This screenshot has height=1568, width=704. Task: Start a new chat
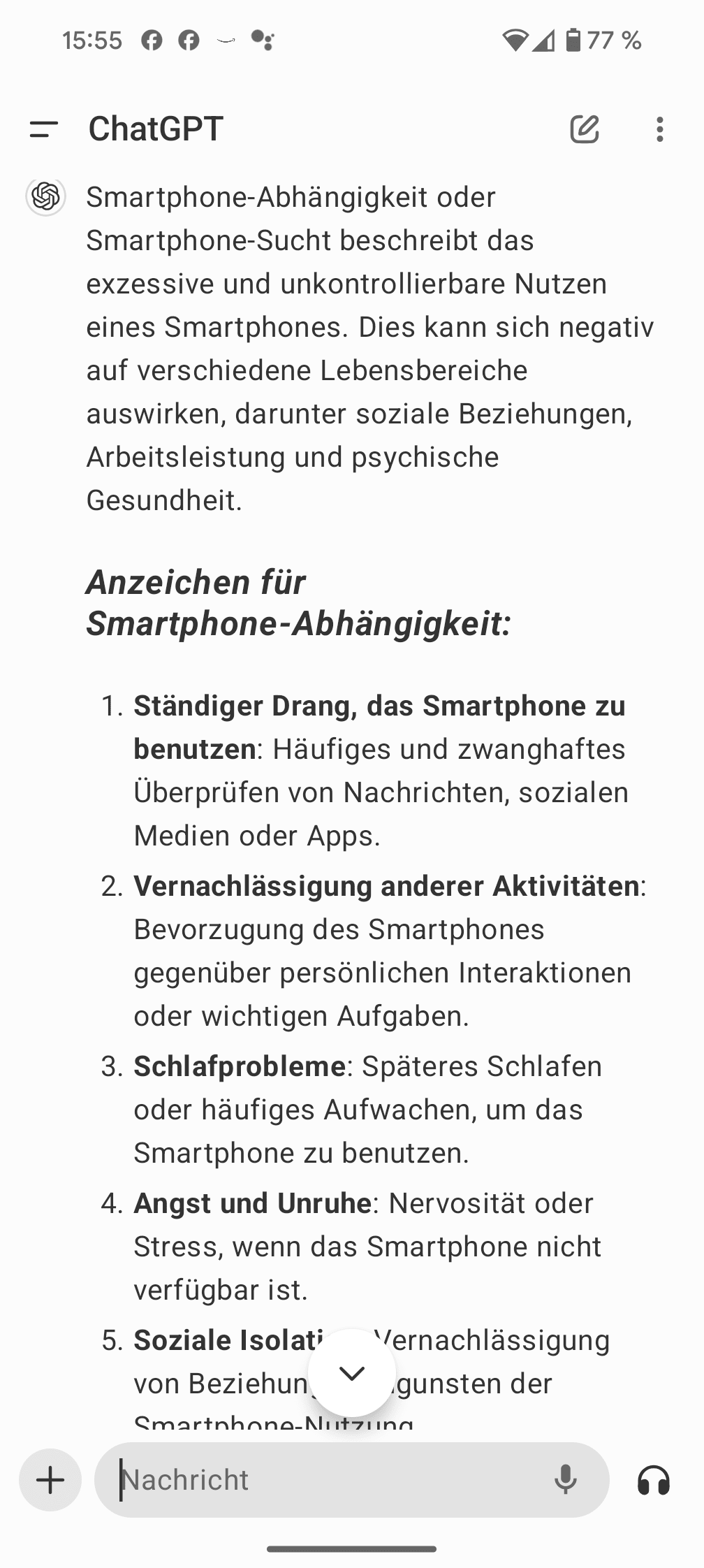pos(585,129)
